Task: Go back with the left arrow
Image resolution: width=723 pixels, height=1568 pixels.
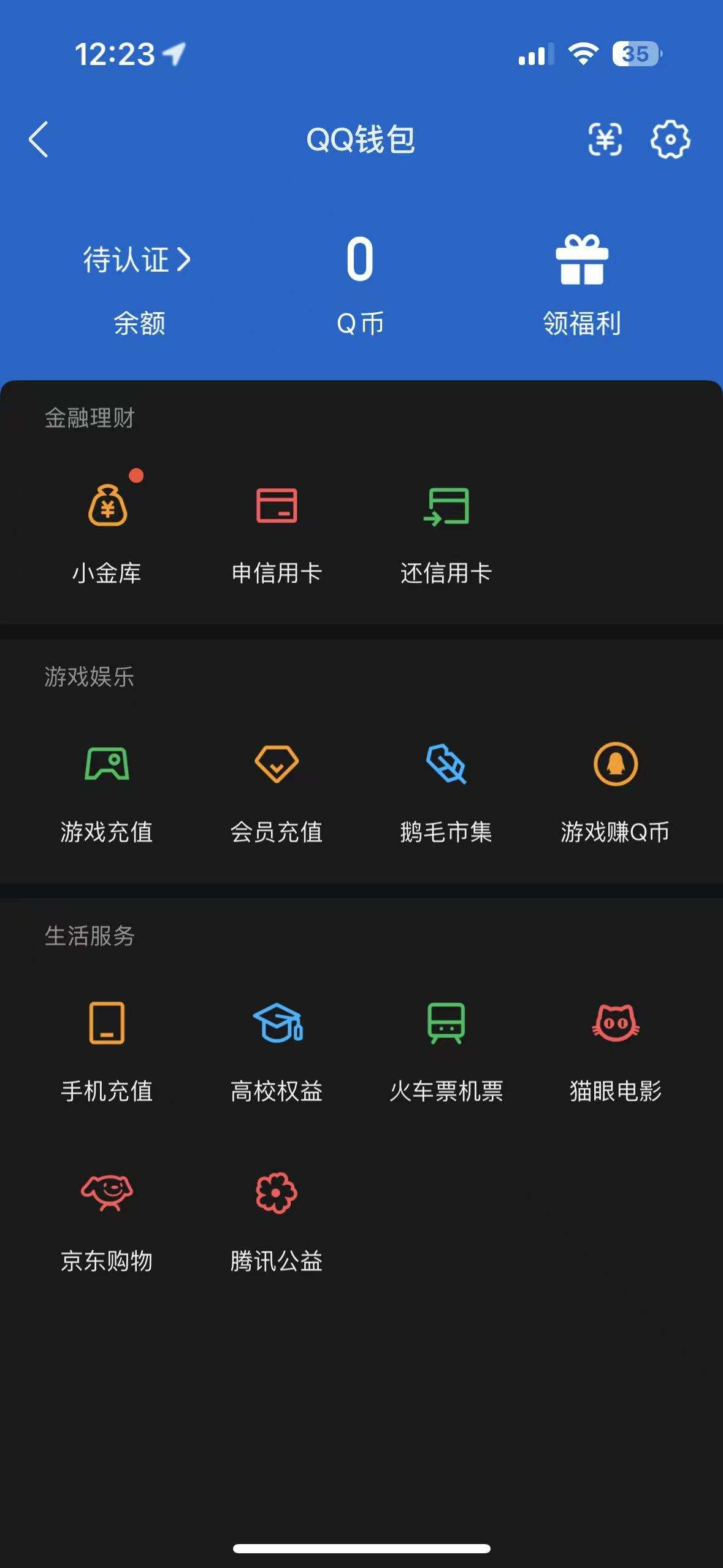Action: point(38,140)
